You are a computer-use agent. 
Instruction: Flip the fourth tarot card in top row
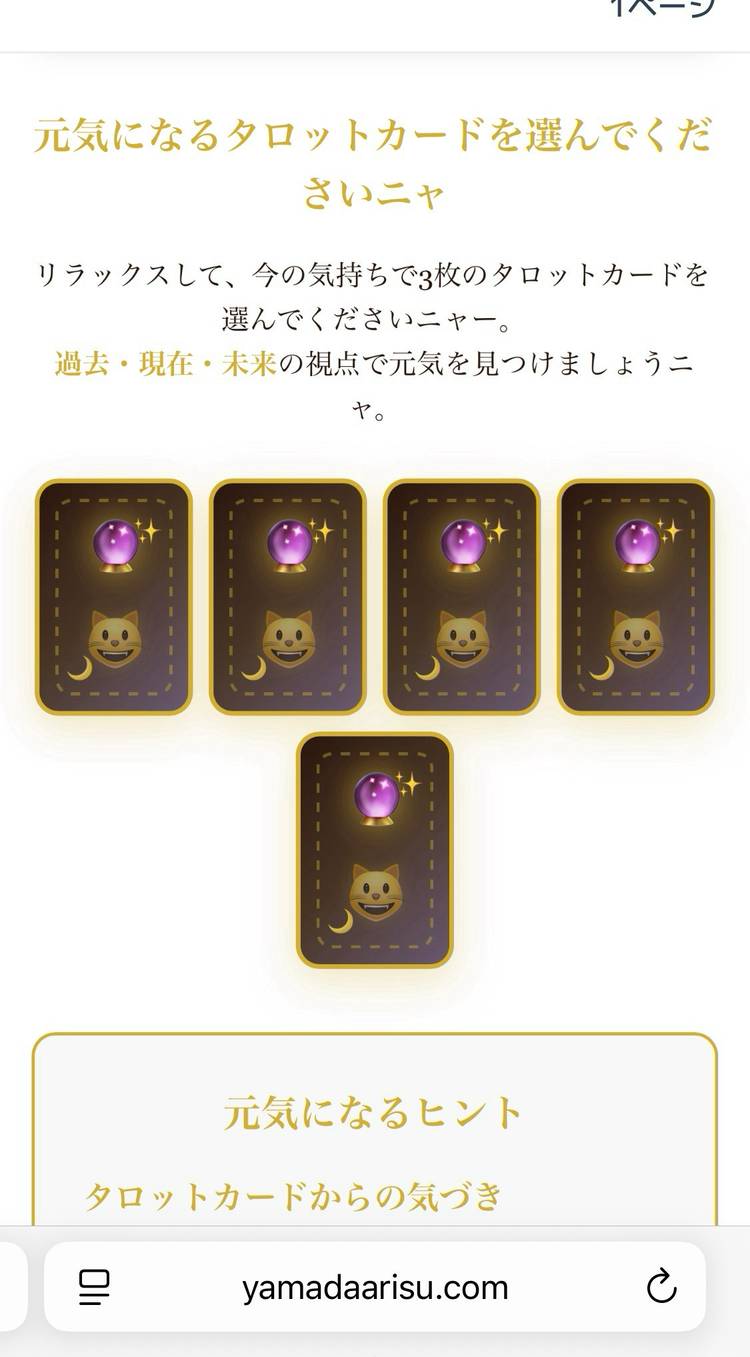click(x=635, y=597)
